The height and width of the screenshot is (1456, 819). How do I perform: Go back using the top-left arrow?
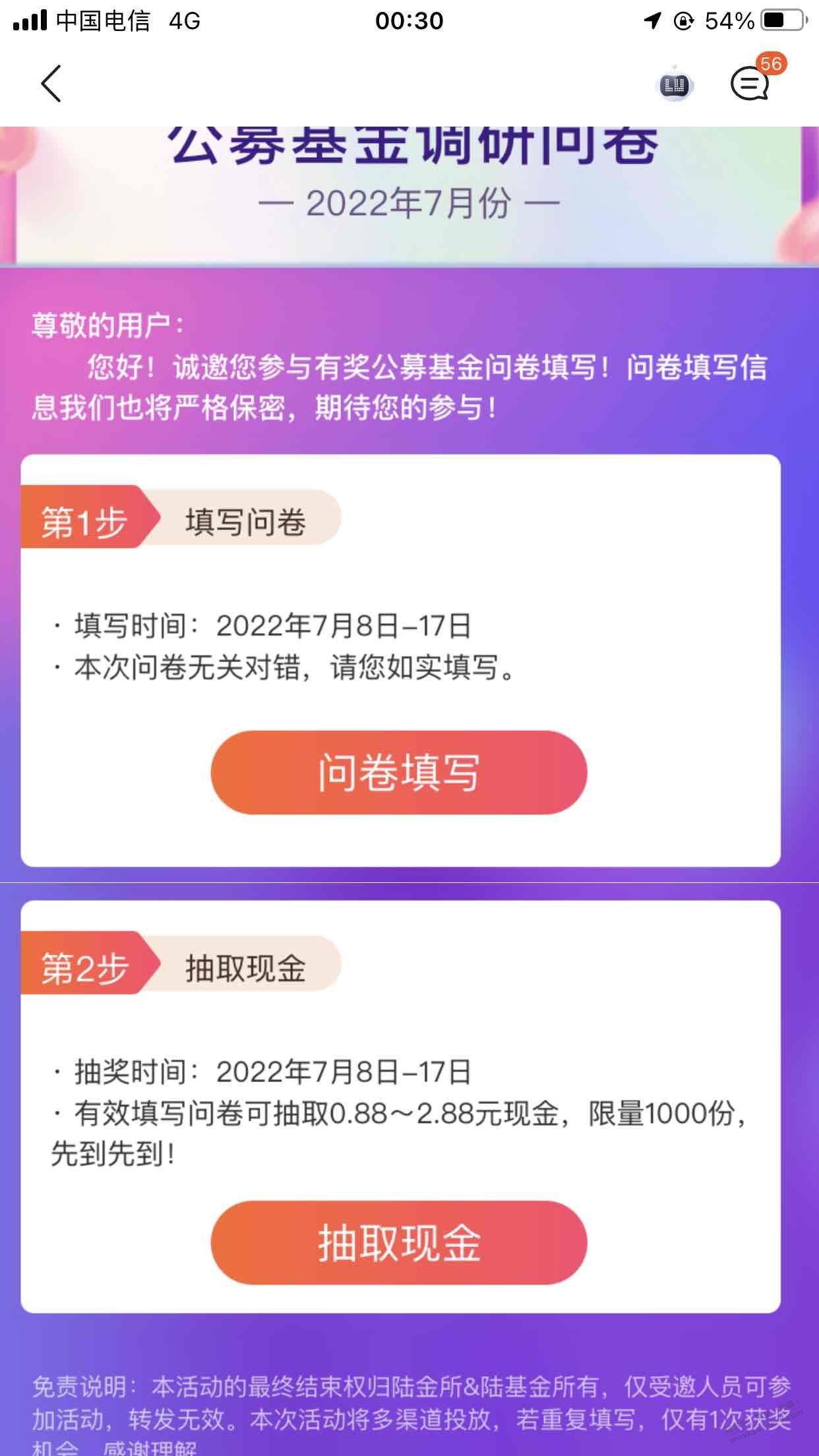pos(51,84)
